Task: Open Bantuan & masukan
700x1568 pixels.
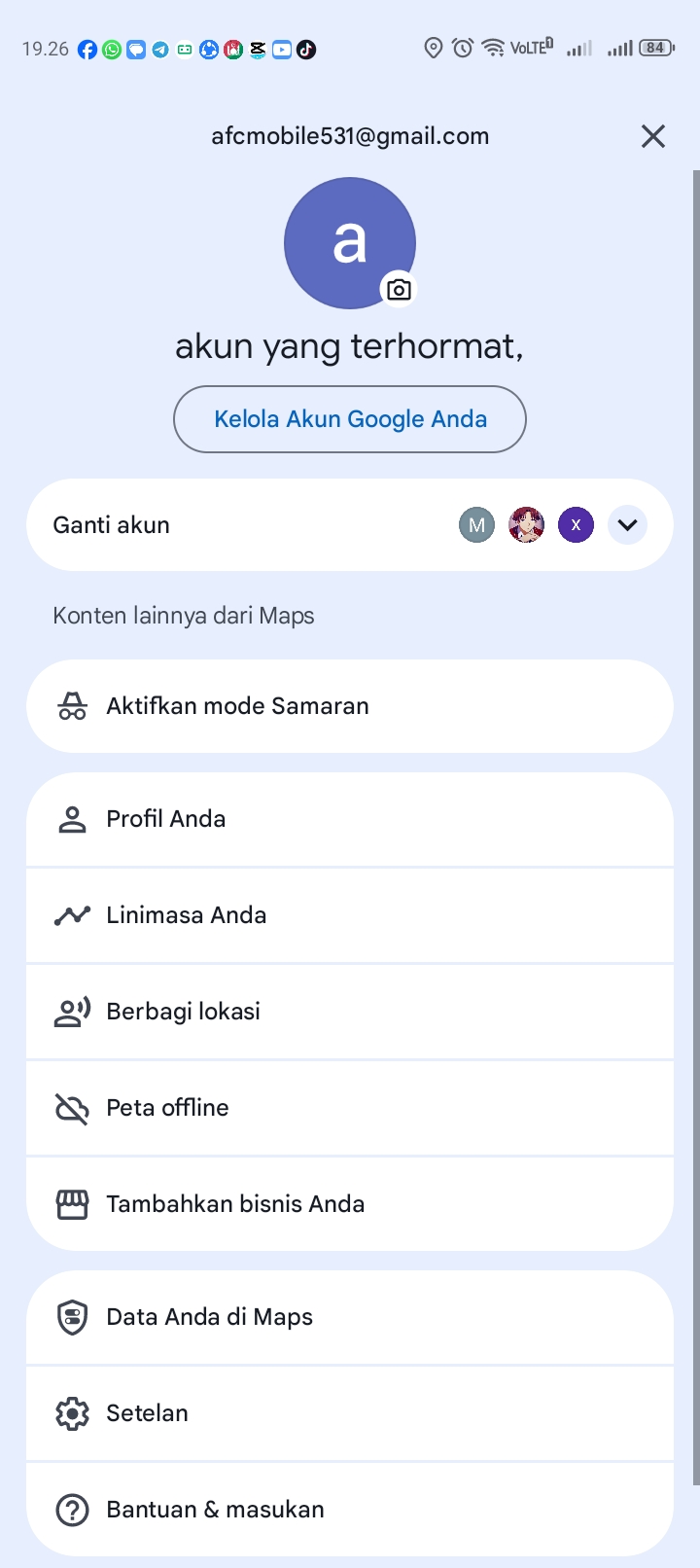Action: click(350, 1510)
